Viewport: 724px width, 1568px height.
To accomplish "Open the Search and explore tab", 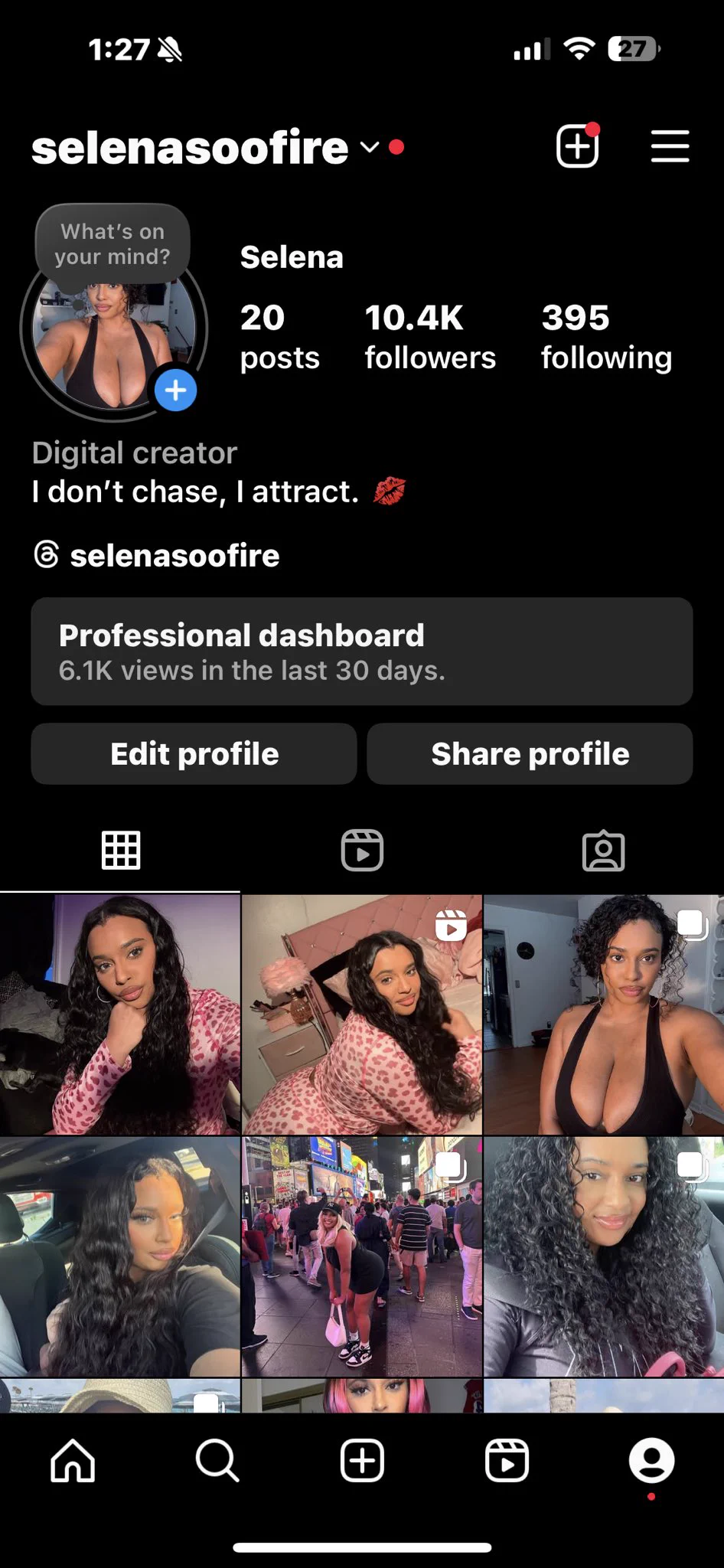I will (217, 1461).
